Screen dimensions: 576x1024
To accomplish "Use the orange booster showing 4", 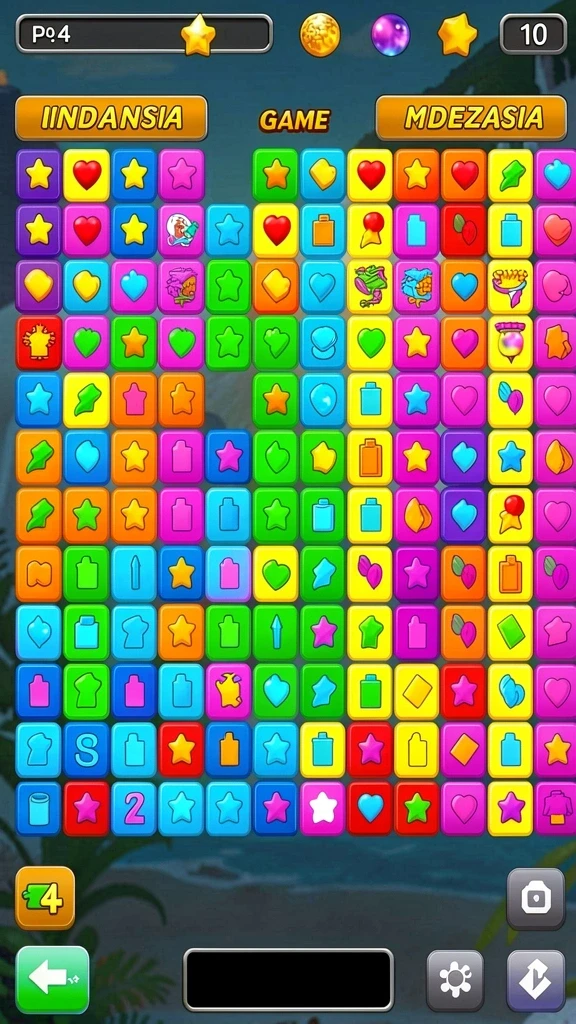I will tap(45, 898).
